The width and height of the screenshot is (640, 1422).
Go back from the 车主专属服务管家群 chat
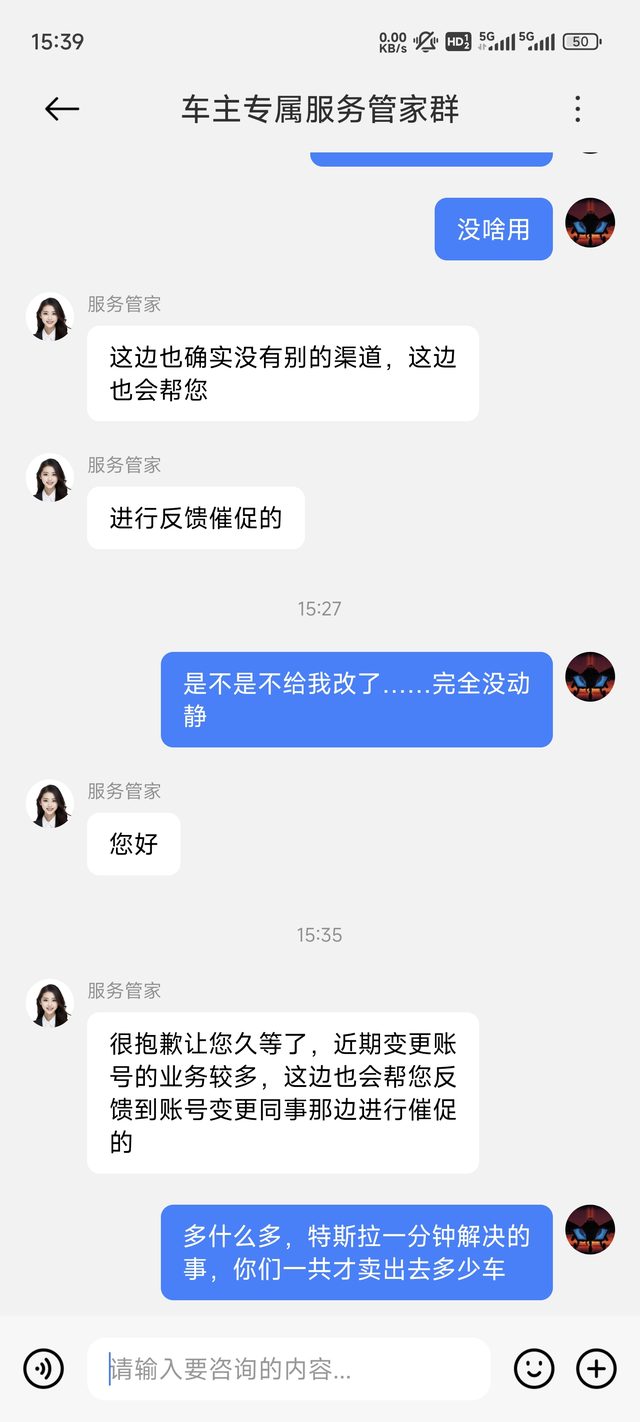click(x=62, y=109)
